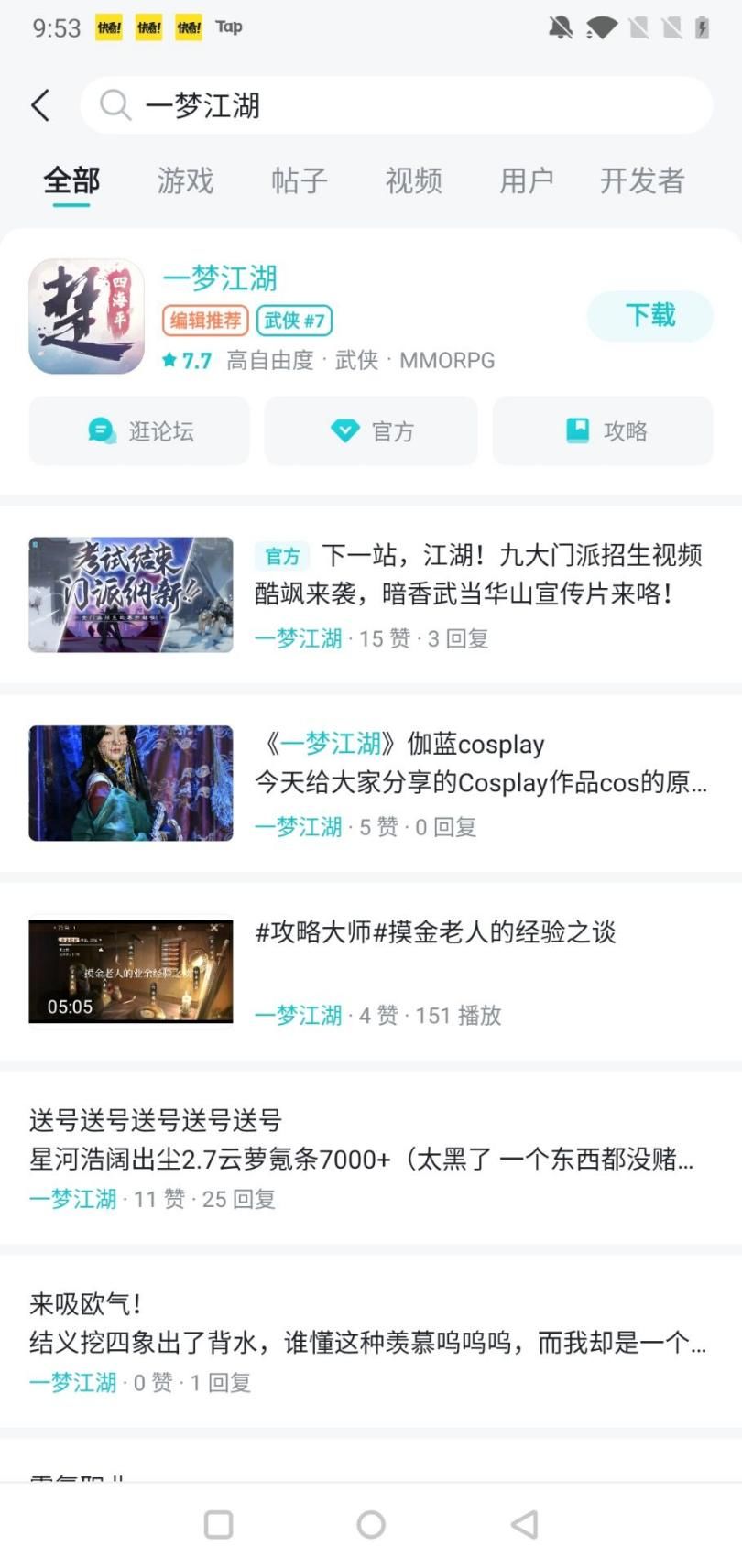Go to the system home screen
Screen dimensions: 742x1568
371,1524
